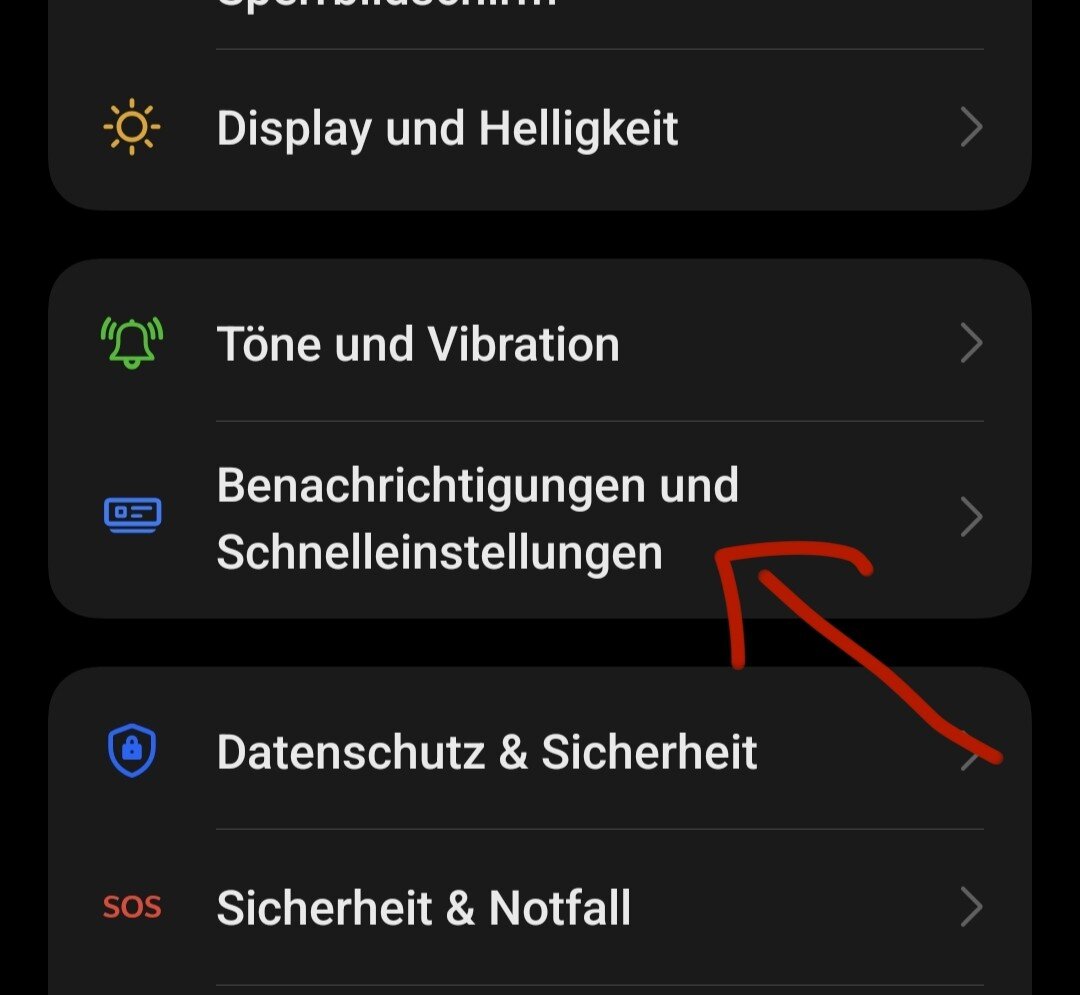The width and height of the screenshot is (1080, 995).
Task: Go to Benachrichtigungen und Schnelleinstellungen
Action: pyautogui.click(x=477, y=518)
